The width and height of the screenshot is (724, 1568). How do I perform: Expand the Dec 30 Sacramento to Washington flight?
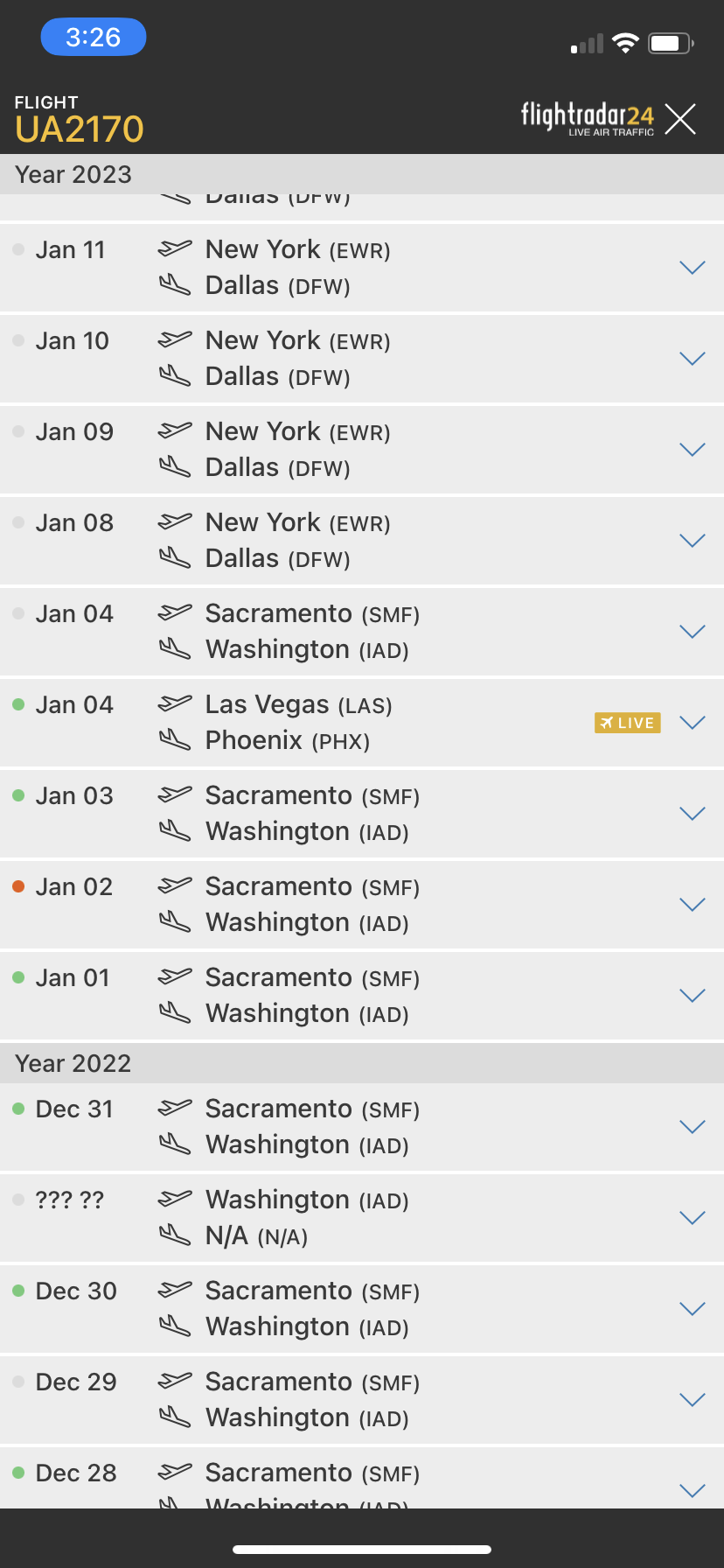click(692, 1309)
